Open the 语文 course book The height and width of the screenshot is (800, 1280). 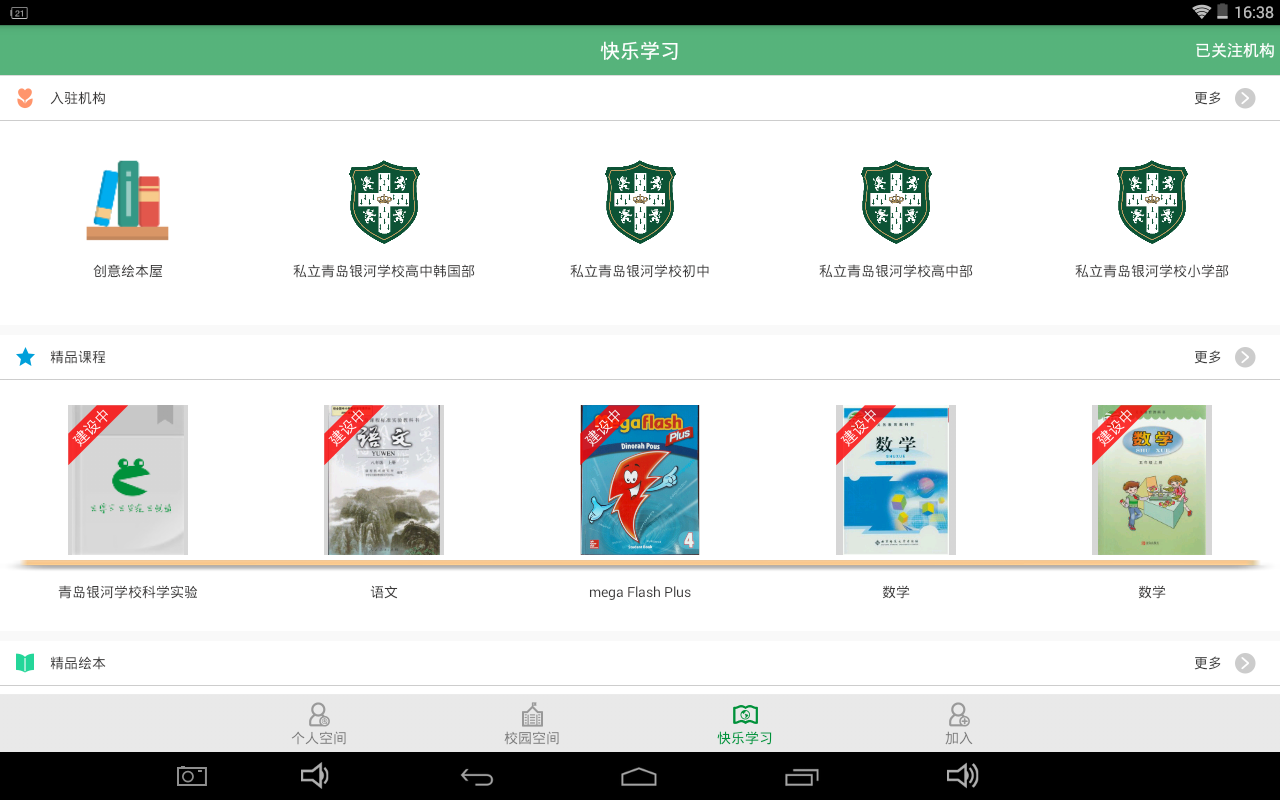pyautogui.click(x=384, y=480)
